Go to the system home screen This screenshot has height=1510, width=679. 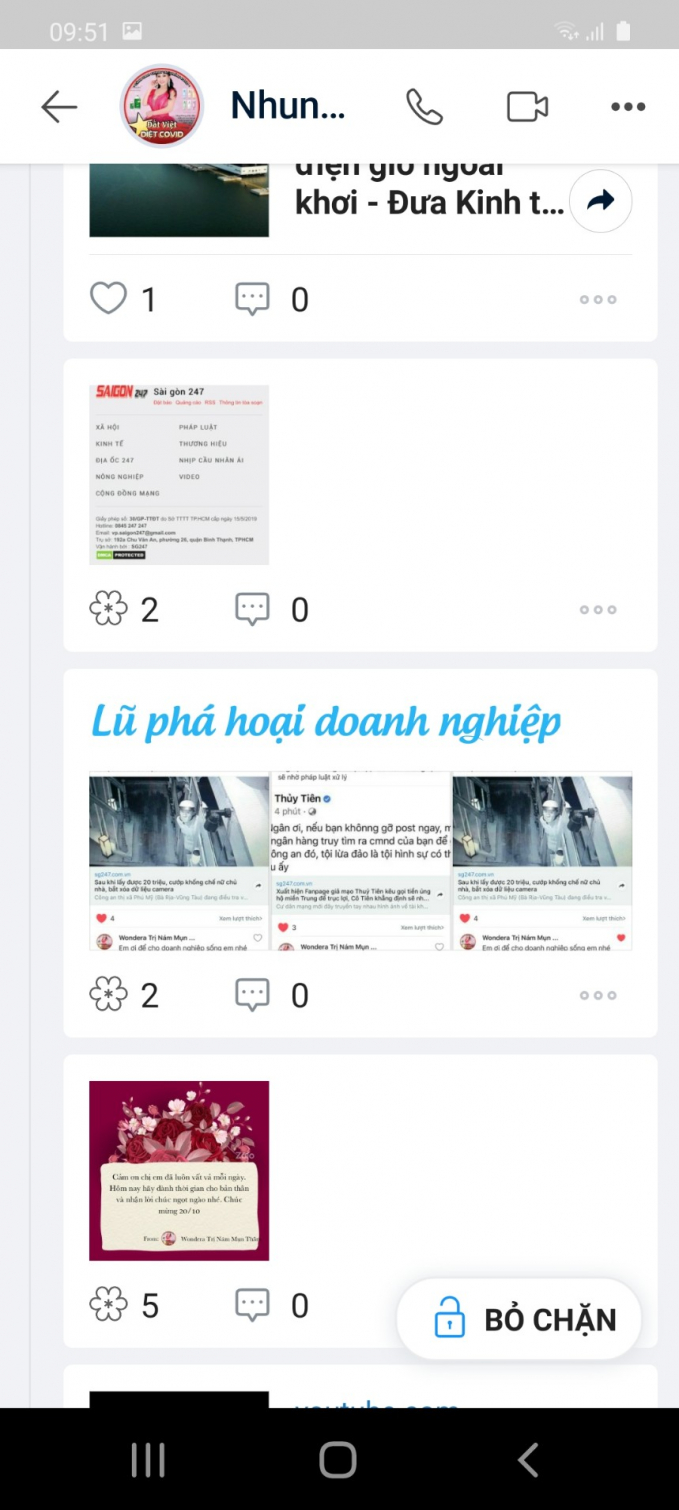point(338,1461)
